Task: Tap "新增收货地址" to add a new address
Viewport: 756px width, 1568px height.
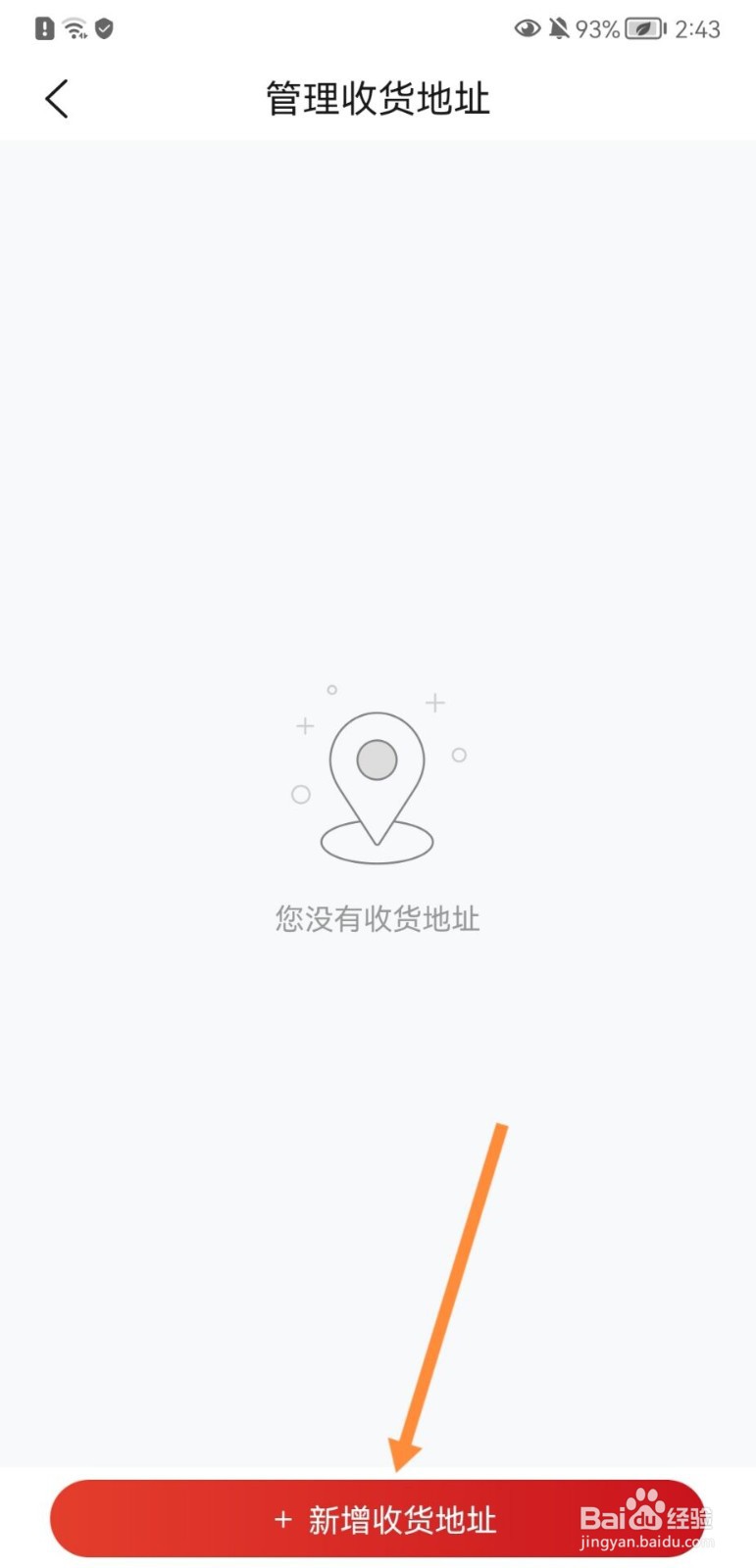Action: pos(402,1519)
